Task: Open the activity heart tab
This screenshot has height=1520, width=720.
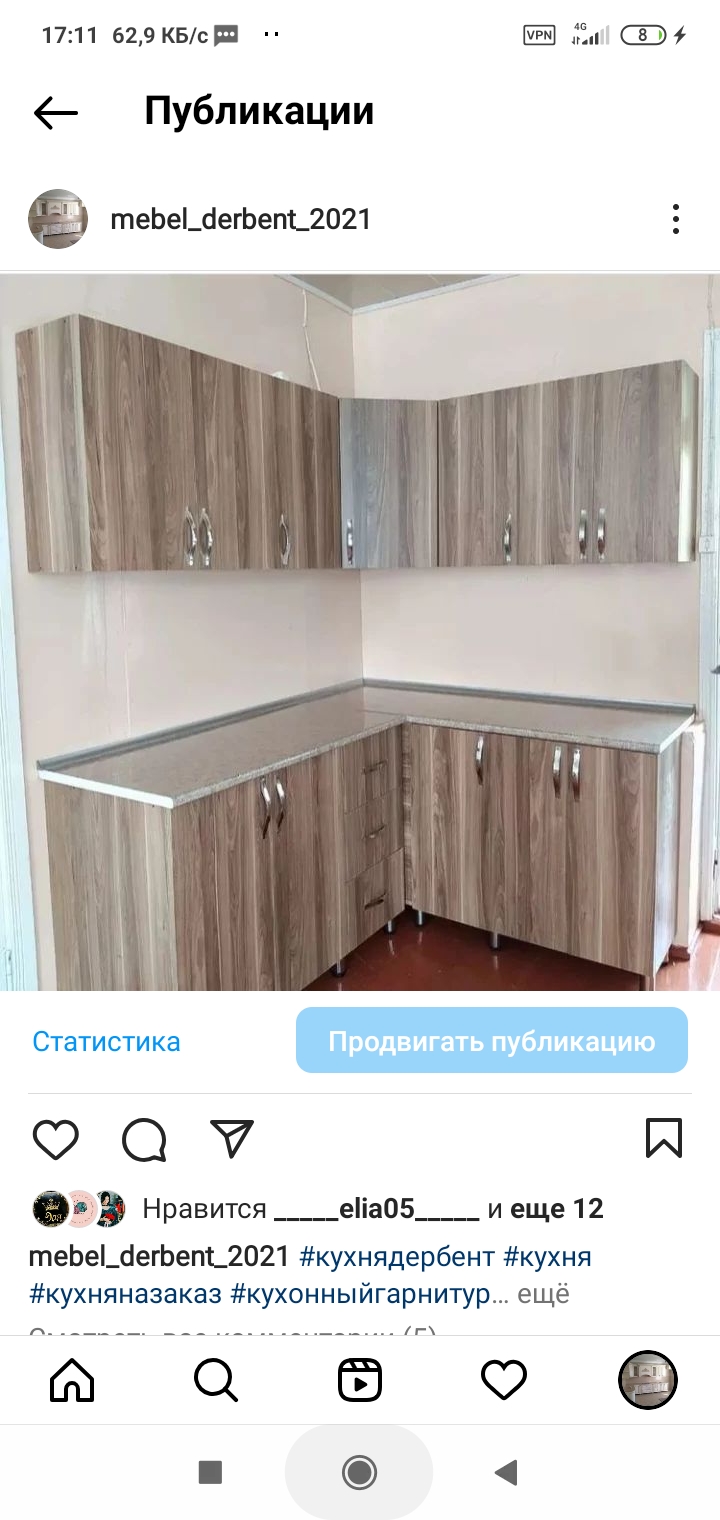Action: pos(504,1381)
